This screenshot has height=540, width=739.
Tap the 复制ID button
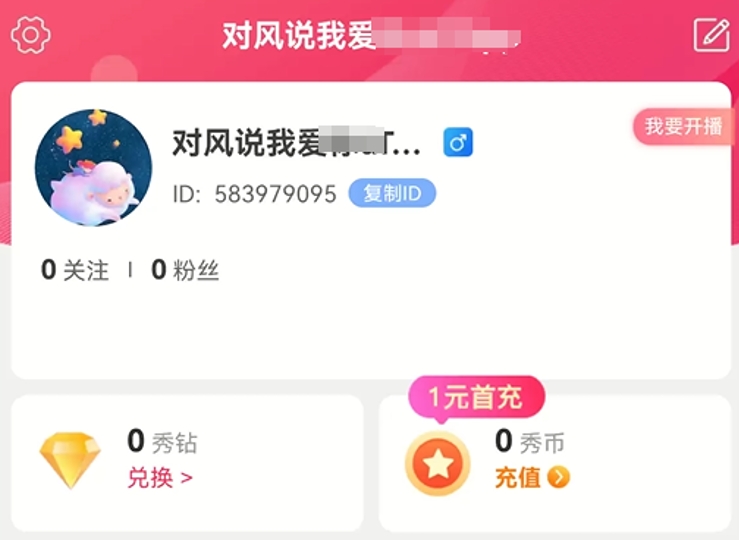pyautogui.click(x=392, y=194)
